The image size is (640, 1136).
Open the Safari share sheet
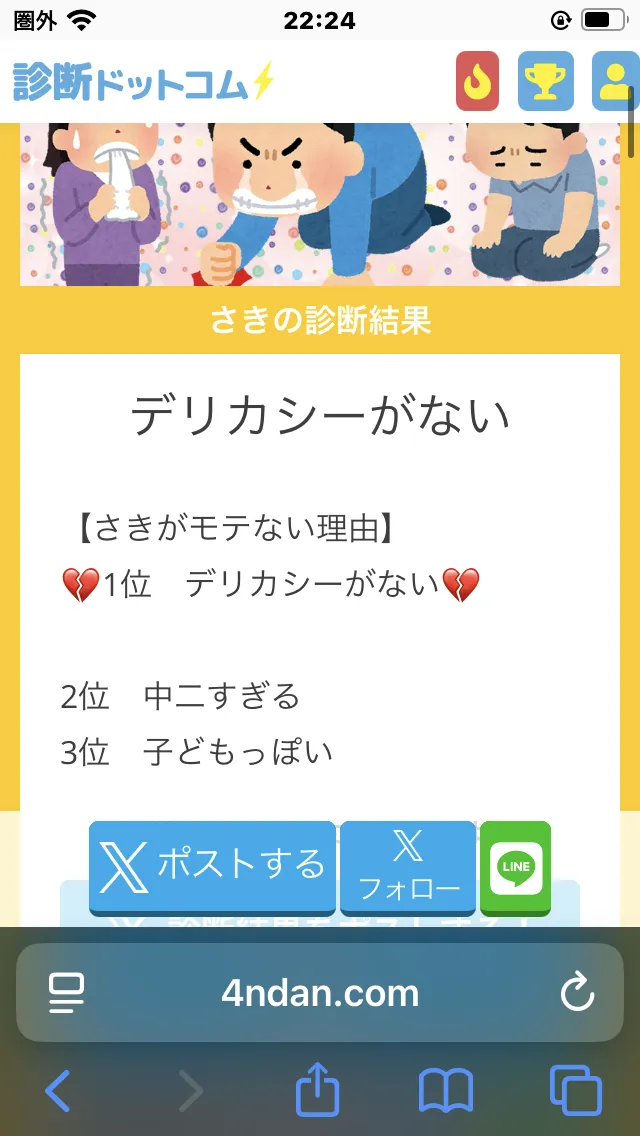pyautogui.click(x=317, y=1089)
